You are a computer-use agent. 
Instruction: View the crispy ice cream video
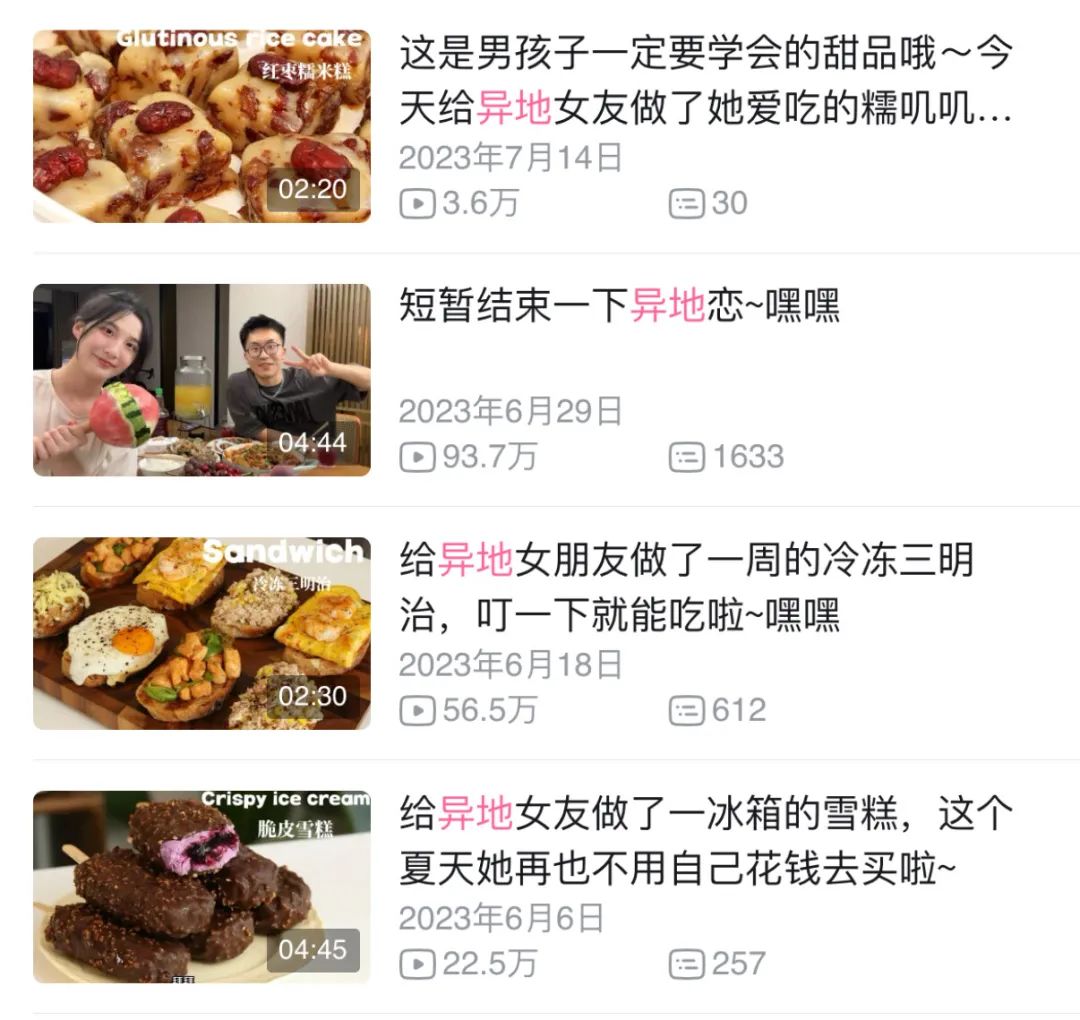202,887
